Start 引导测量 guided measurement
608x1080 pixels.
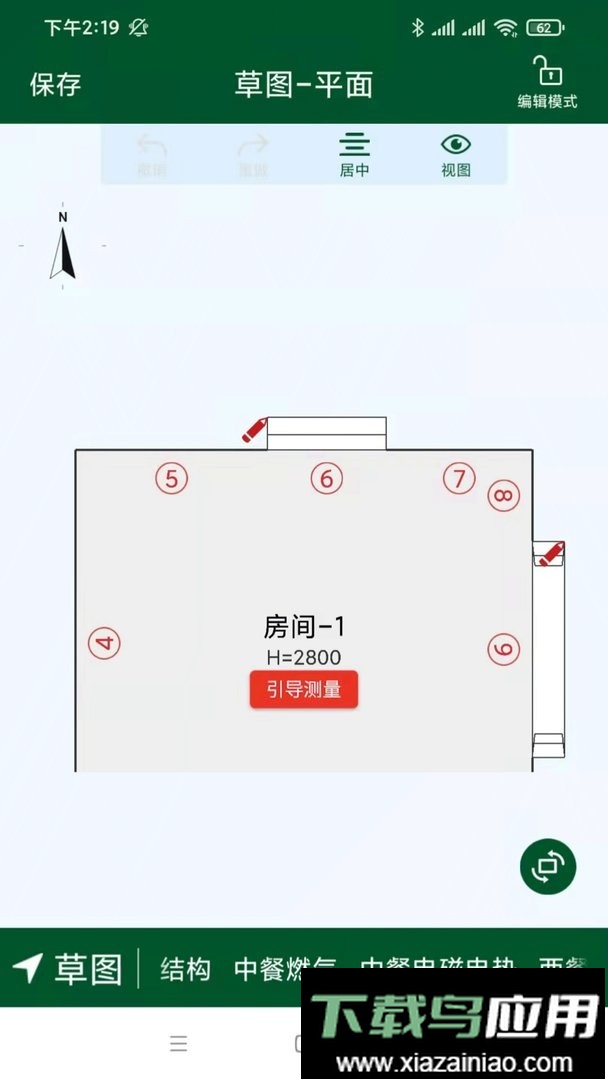pos(303,690)
